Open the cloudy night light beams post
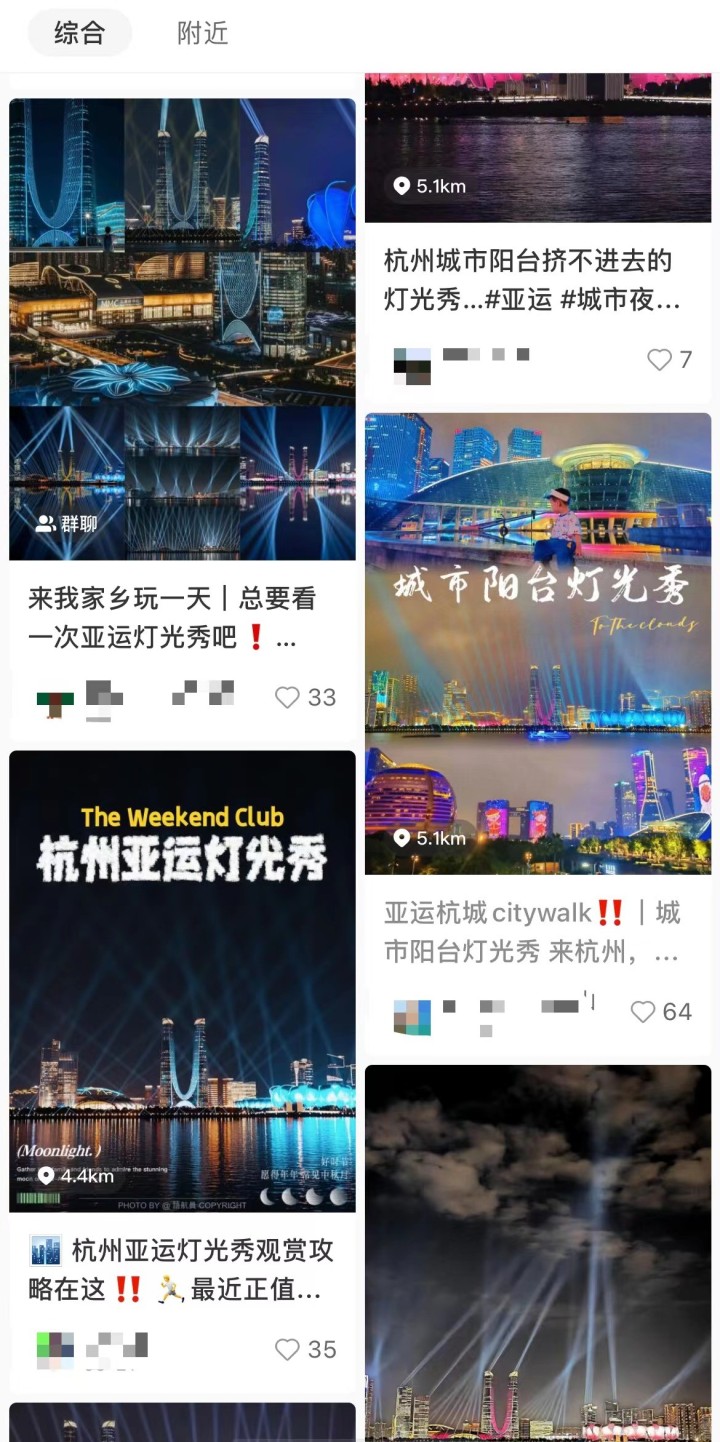The height and width of the screenshot is (1442, 720). click(x=537, y=1250)
